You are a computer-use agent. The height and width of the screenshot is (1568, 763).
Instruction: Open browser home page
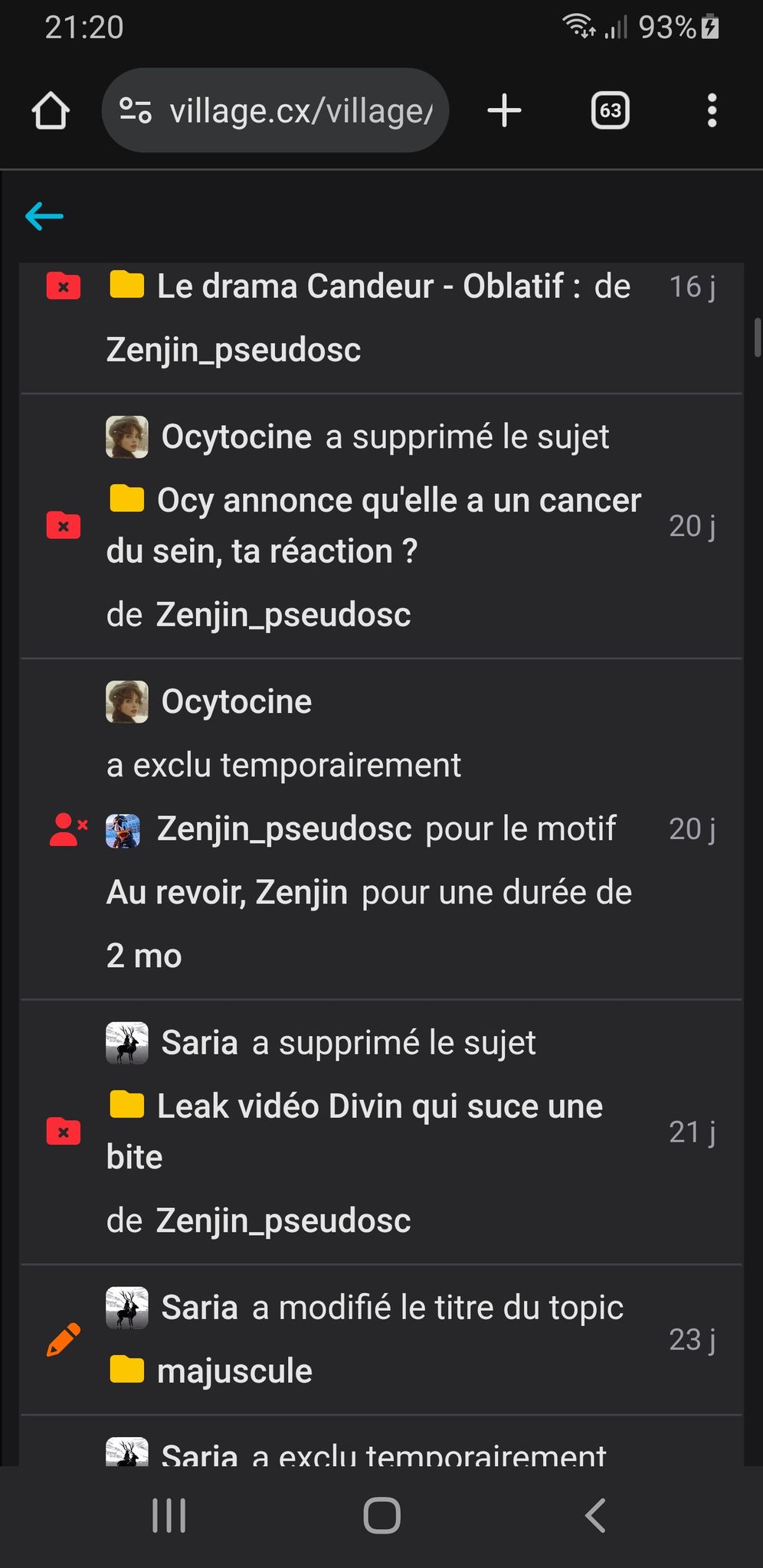coord(51,111)
